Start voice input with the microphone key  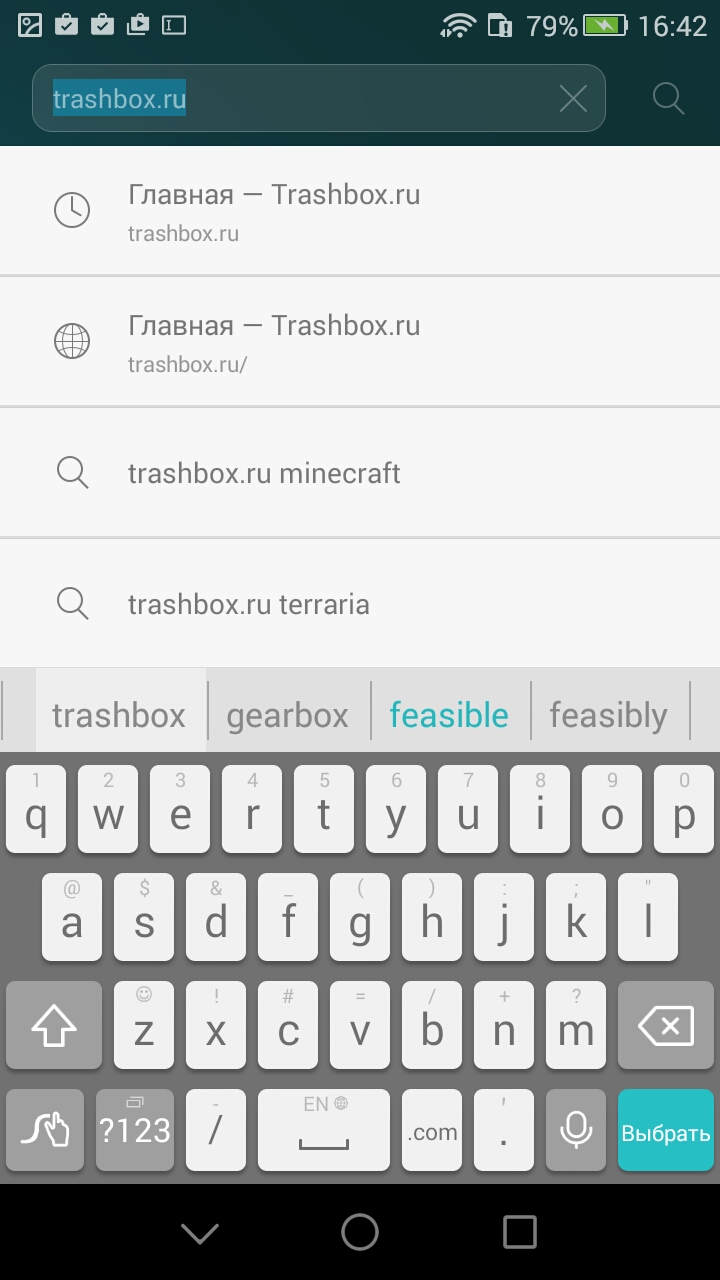click(576, 1130)
